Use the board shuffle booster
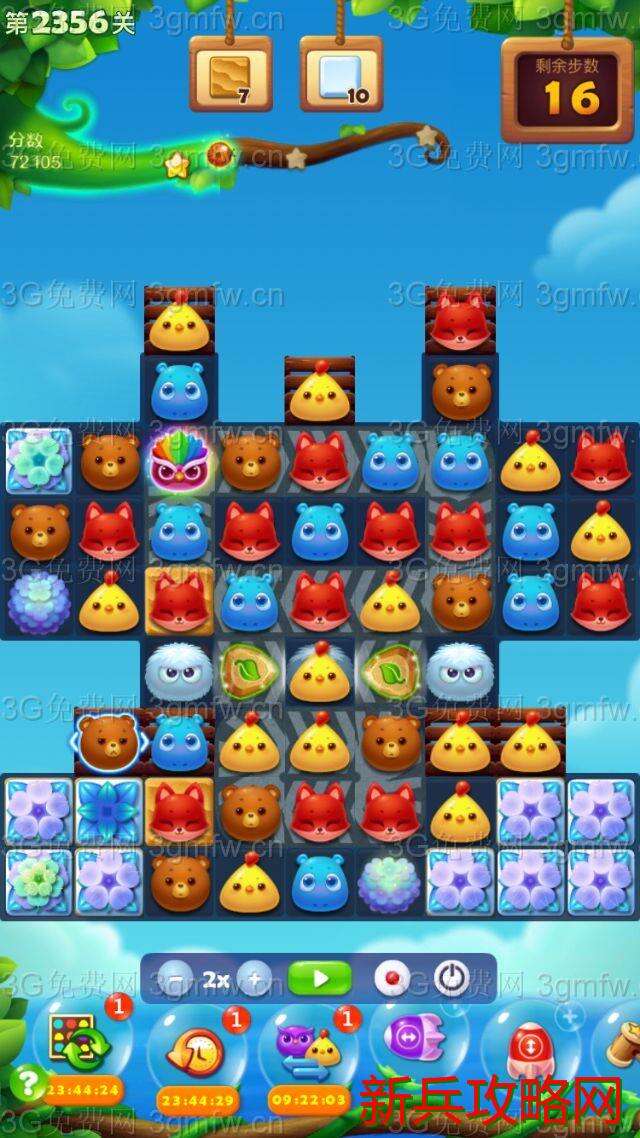The image size is (640, 1138). [x=72, y=1045]
